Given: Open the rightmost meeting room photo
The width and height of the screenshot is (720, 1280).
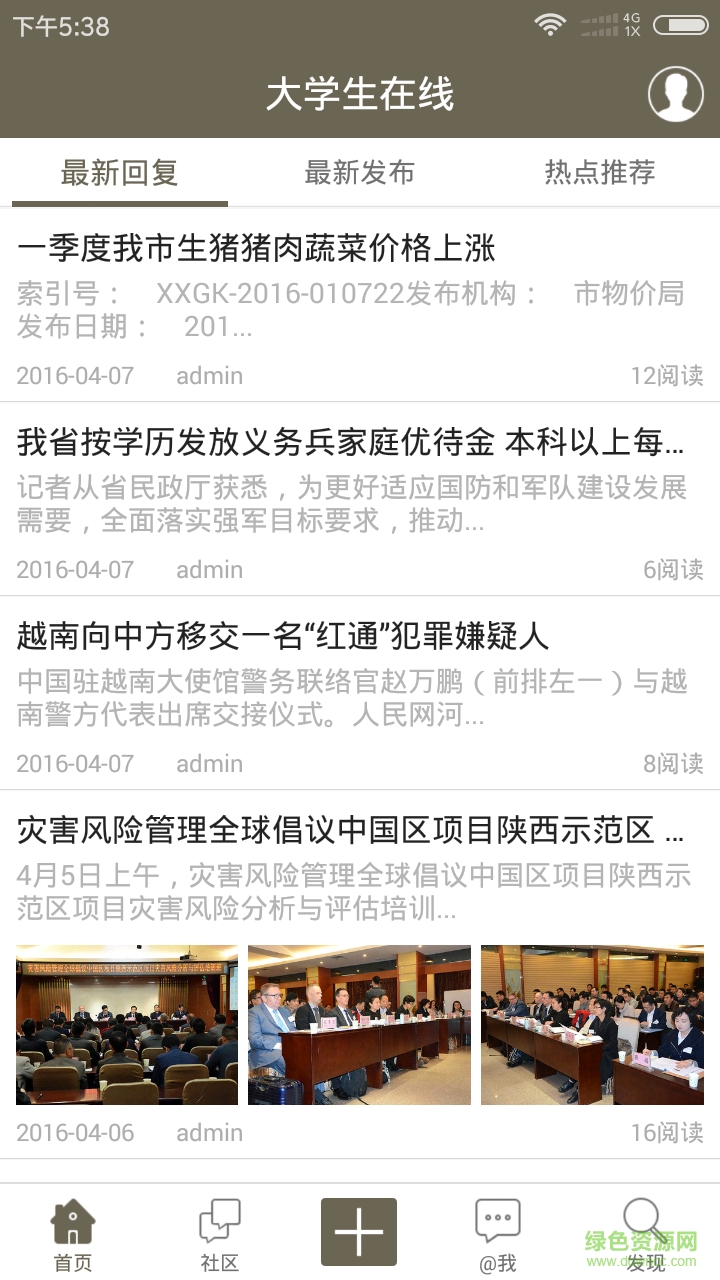Looking at the screenshot, I should 593,1023.
